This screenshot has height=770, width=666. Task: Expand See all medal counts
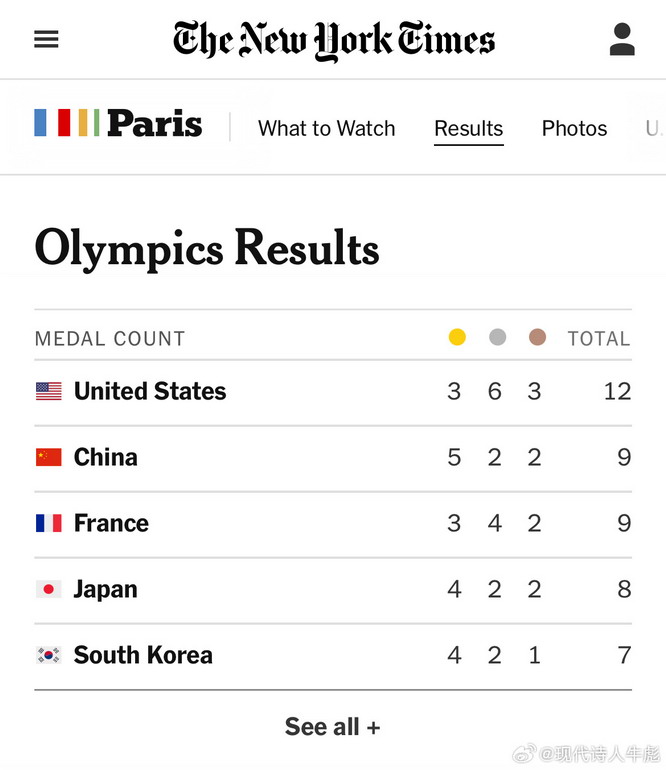pos(332,726)
